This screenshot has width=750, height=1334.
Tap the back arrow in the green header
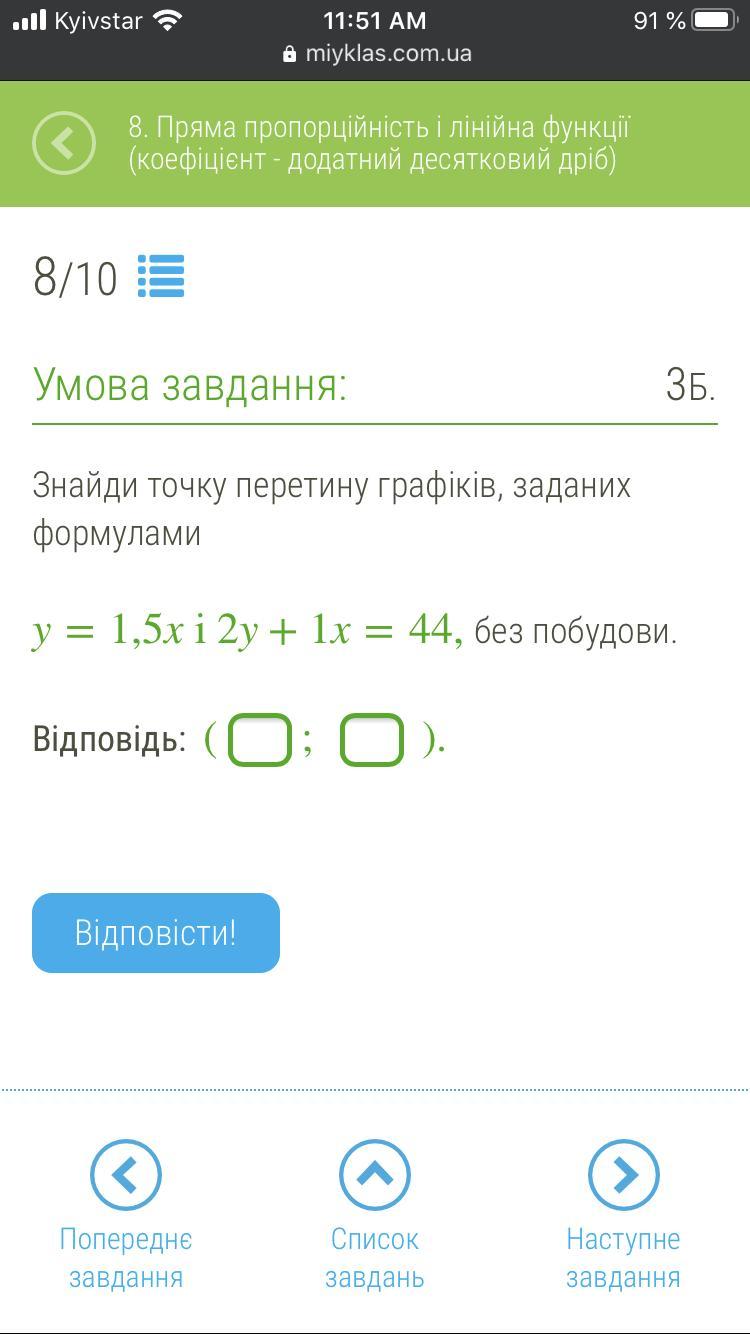pyautogui.click(x=64, y=144)
